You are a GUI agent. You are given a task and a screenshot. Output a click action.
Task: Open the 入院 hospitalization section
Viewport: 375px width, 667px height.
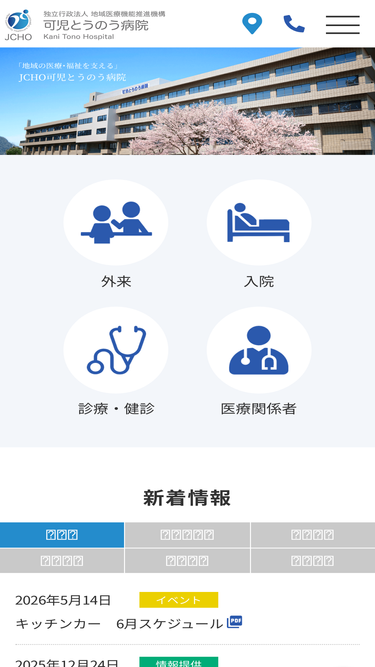click(259, 234)
